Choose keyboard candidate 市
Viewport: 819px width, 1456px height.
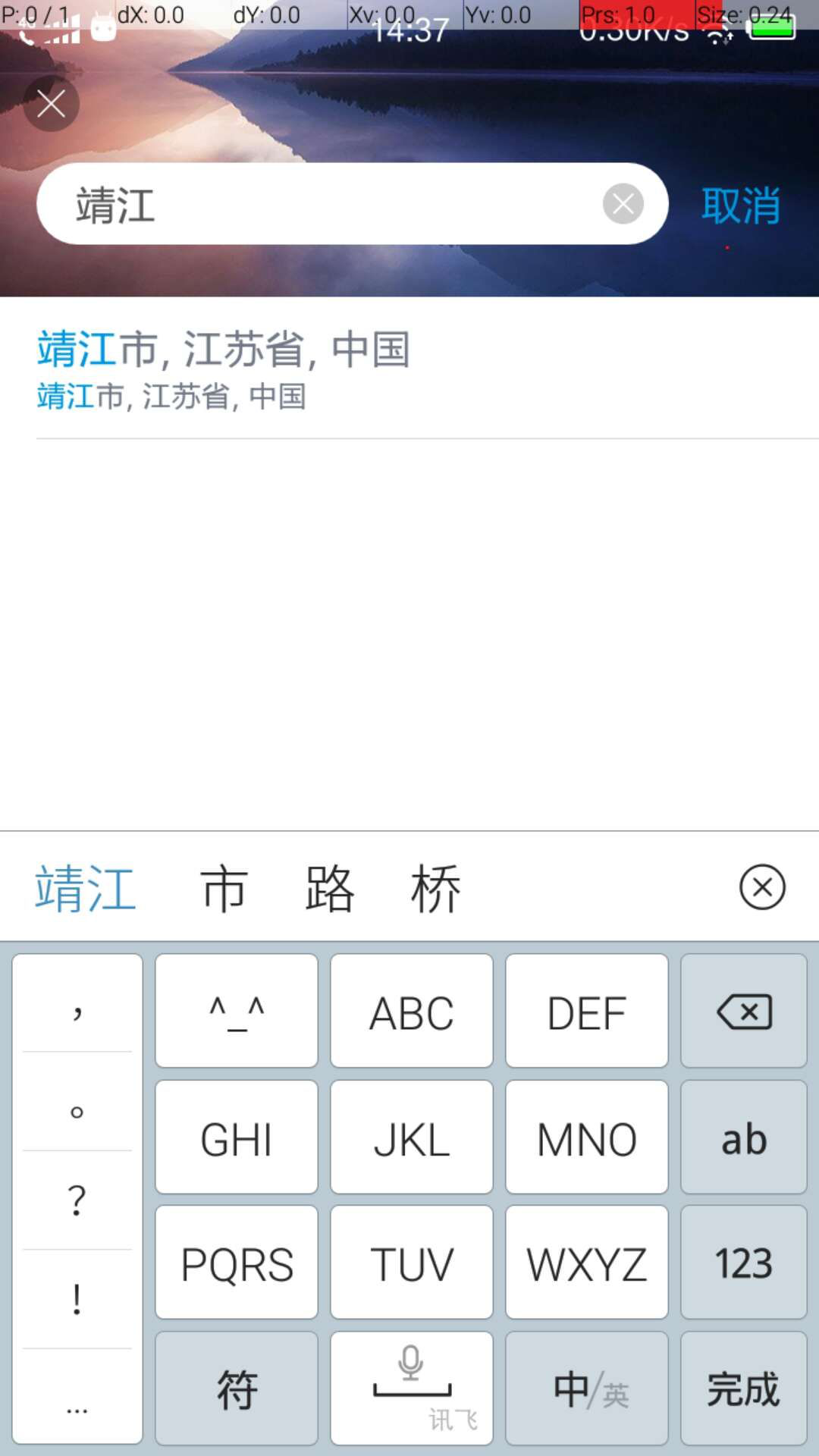point(224,888)
